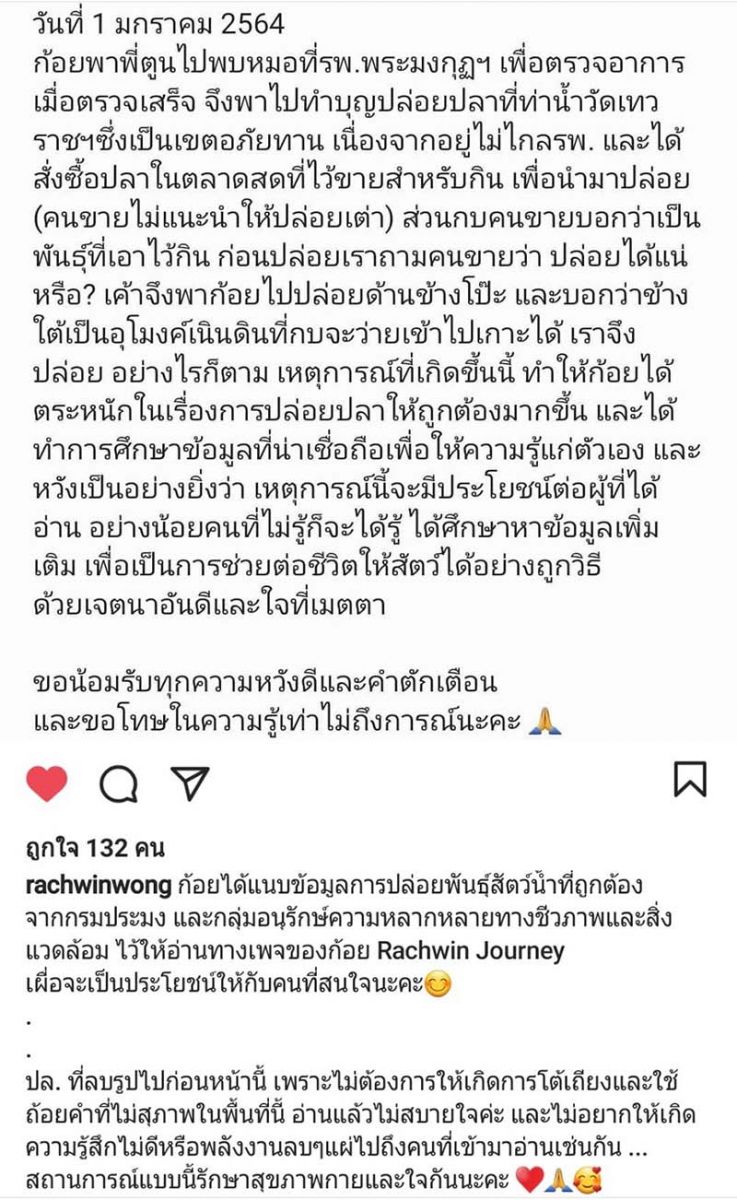737x1200 pixels.
Task: Save the post with the bookmark icon
Action: point(690,779)
